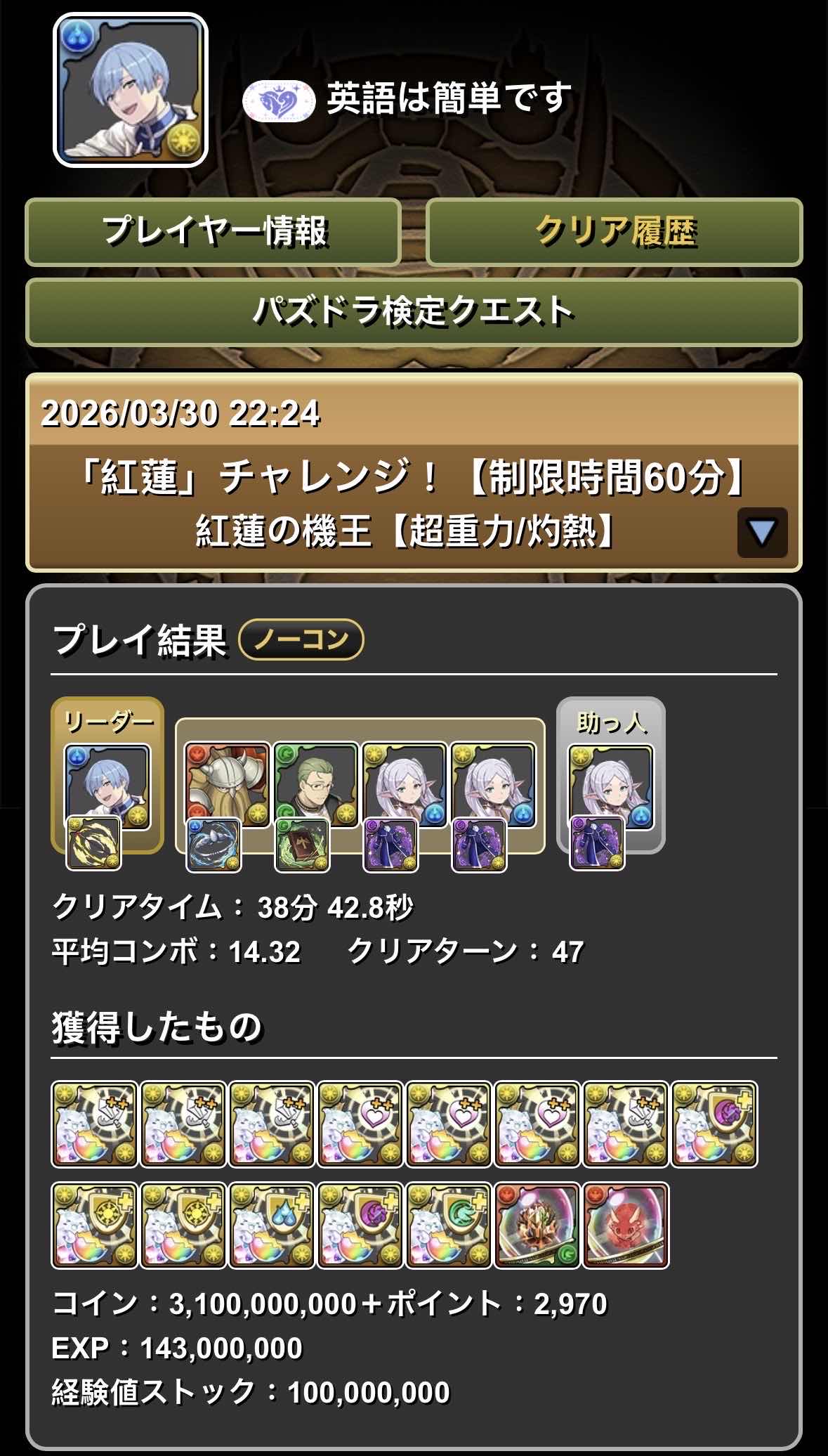Open パズドラ検定クエスト
Viewport: 828px width, 1456px height.
click(x=414, y=312)
